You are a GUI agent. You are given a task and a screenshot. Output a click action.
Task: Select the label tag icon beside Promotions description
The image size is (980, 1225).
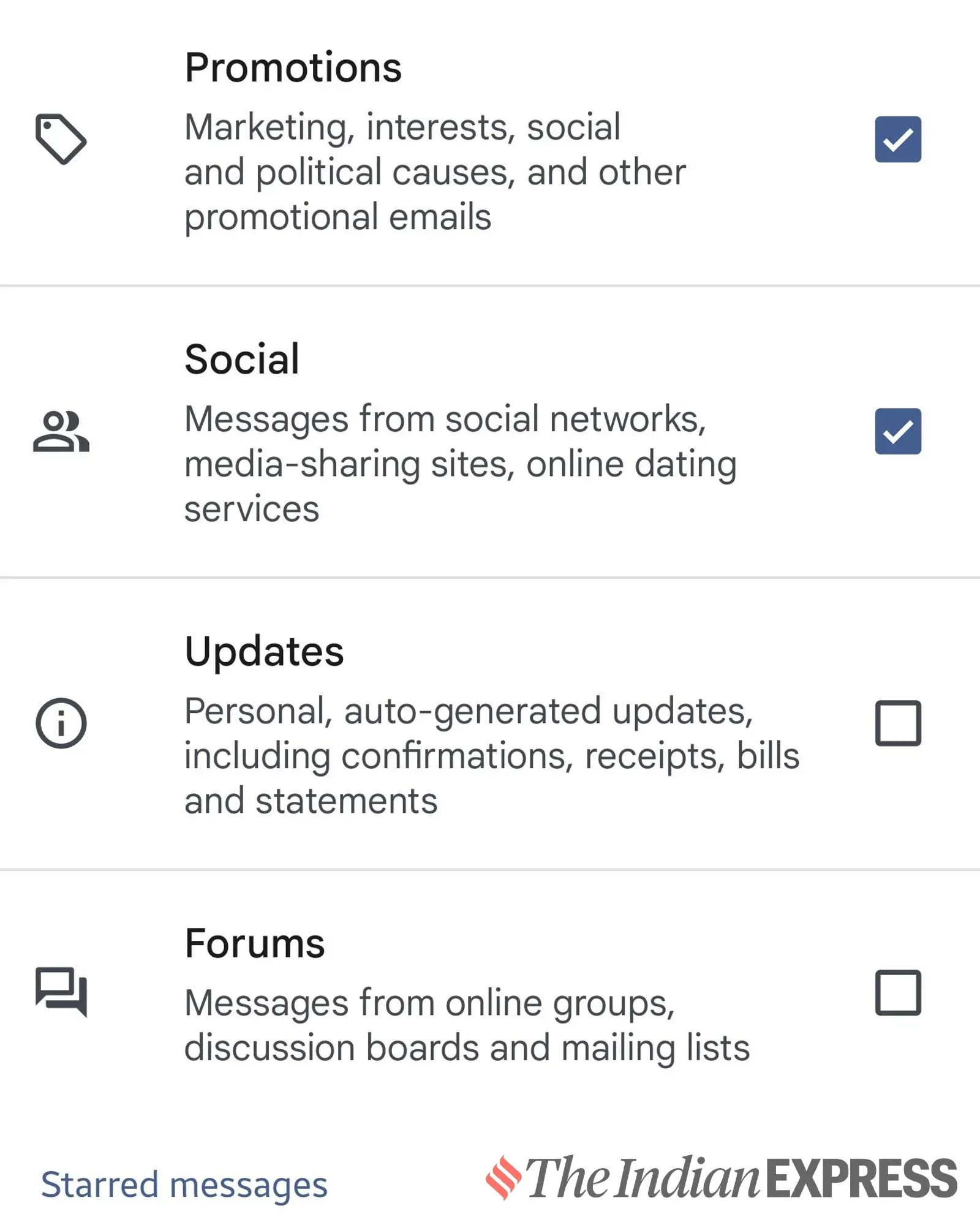coord(61,141)
